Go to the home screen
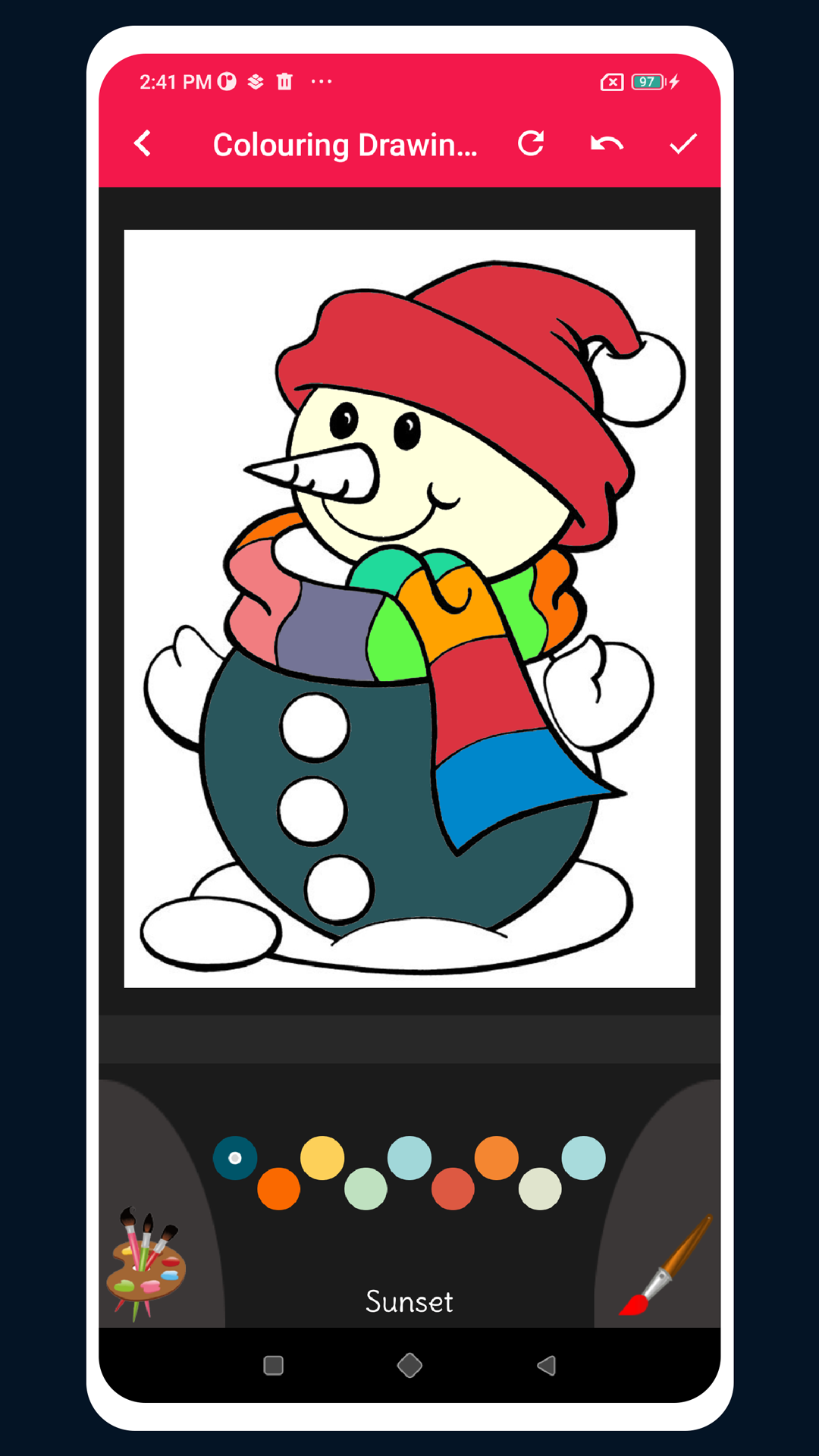The width and height of the screenshot is (819, 1456). point(409,1366)
